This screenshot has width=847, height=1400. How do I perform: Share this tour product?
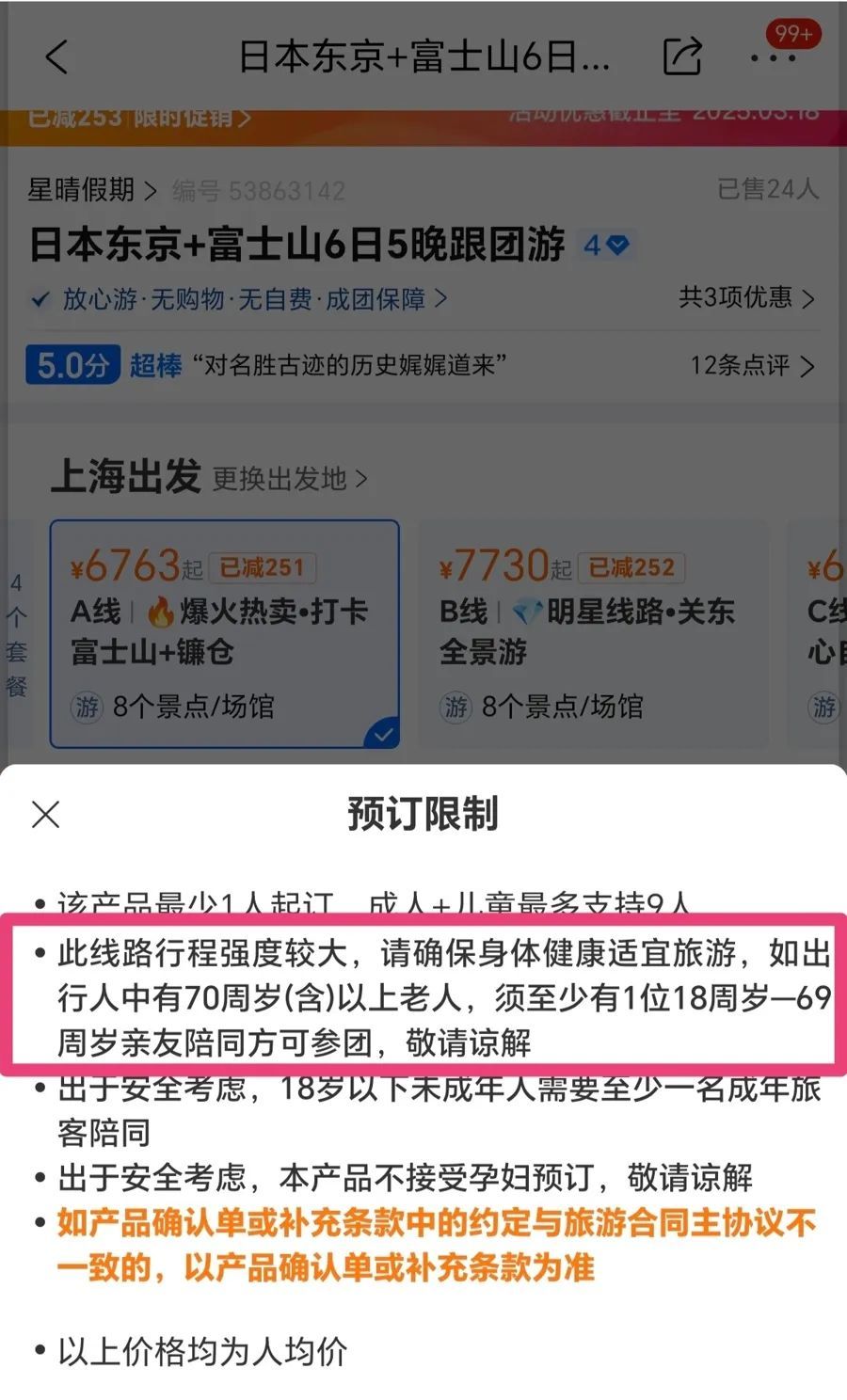point(682,56)
